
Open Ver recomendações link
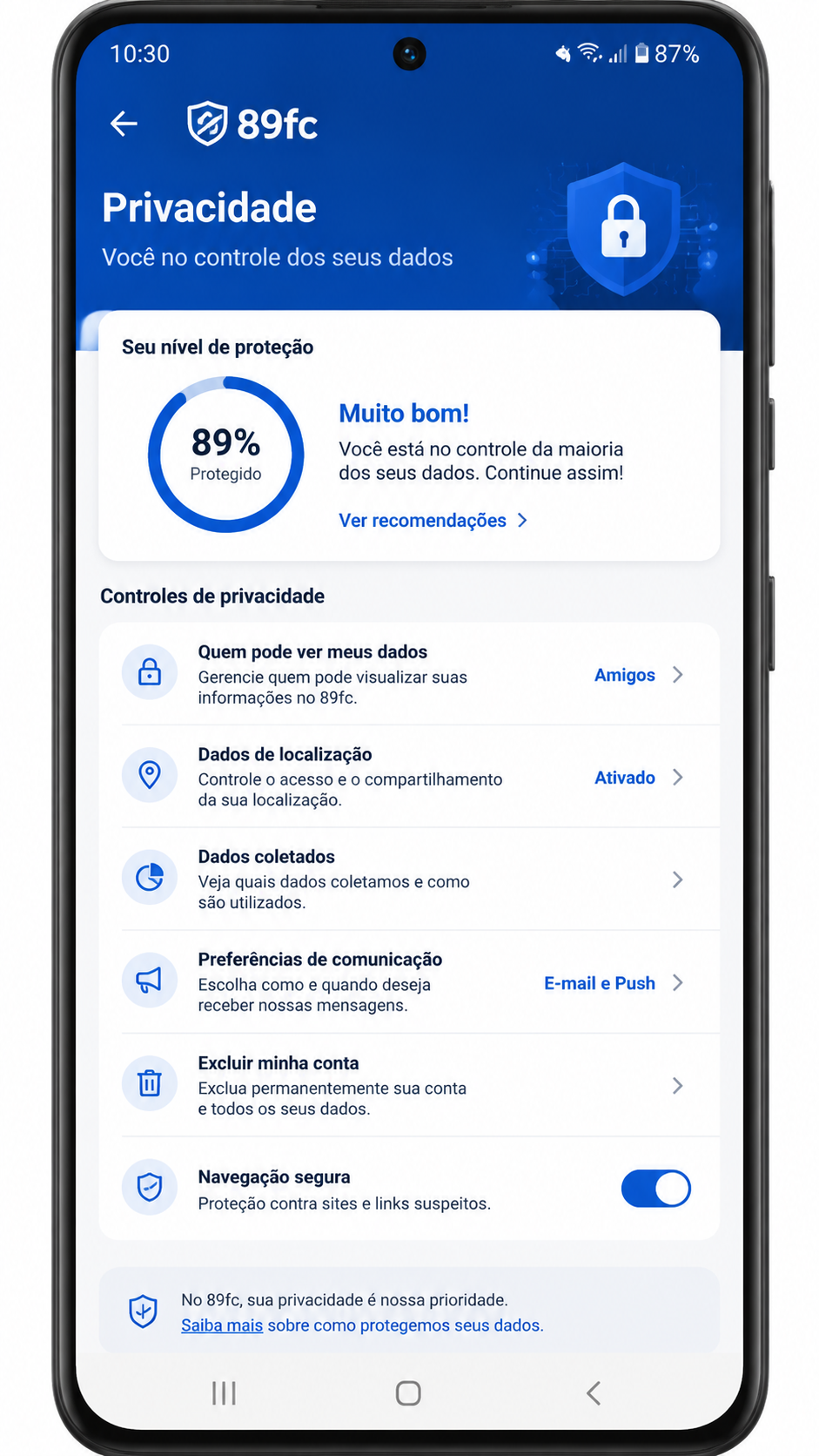pos(433,521)
